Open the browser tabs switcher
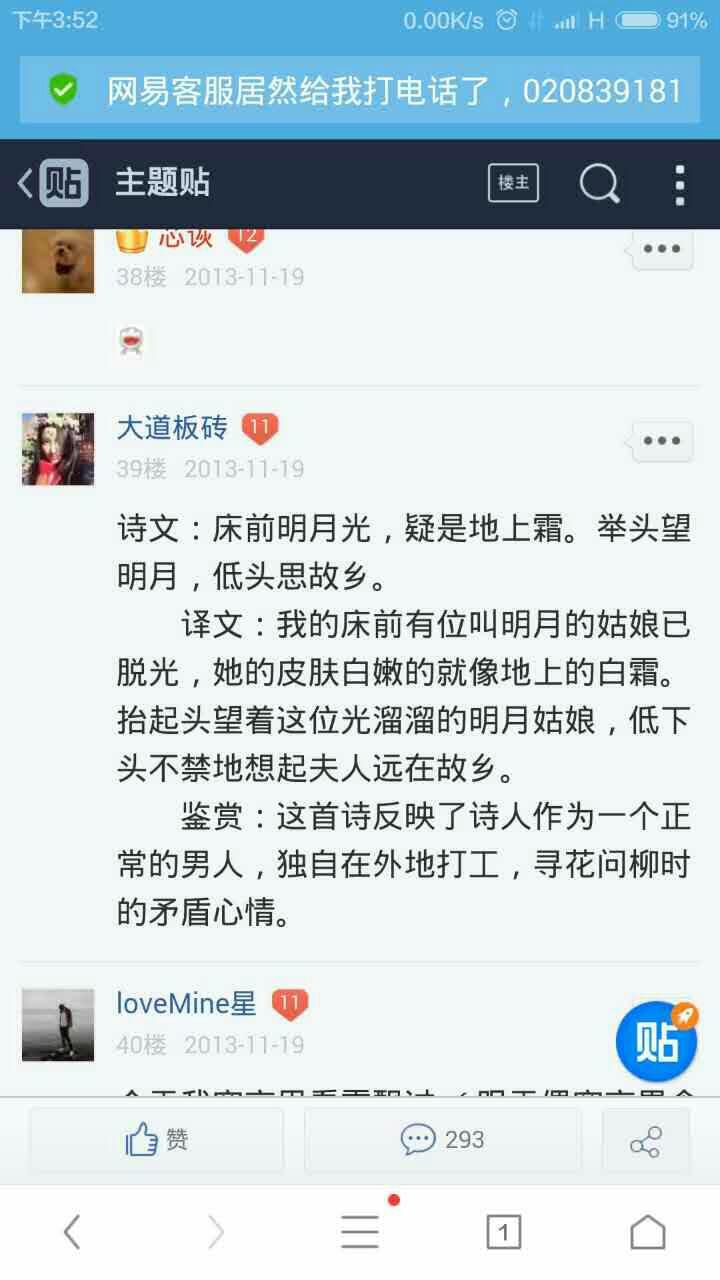Viewport: 720px width, 1280px height. pyautogui.click(x=503, y=1232)
